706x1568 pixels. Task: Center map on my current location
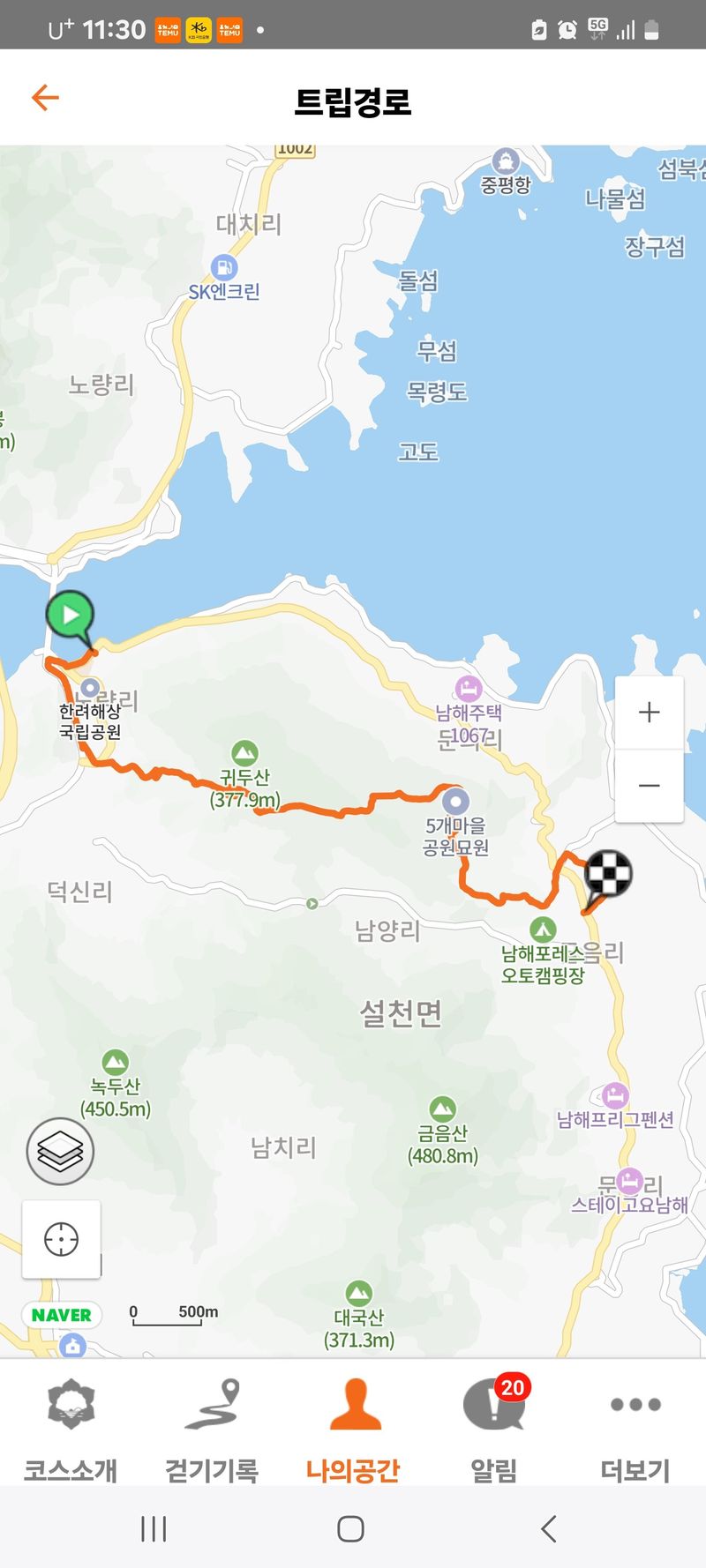[x=61, y=1239]
